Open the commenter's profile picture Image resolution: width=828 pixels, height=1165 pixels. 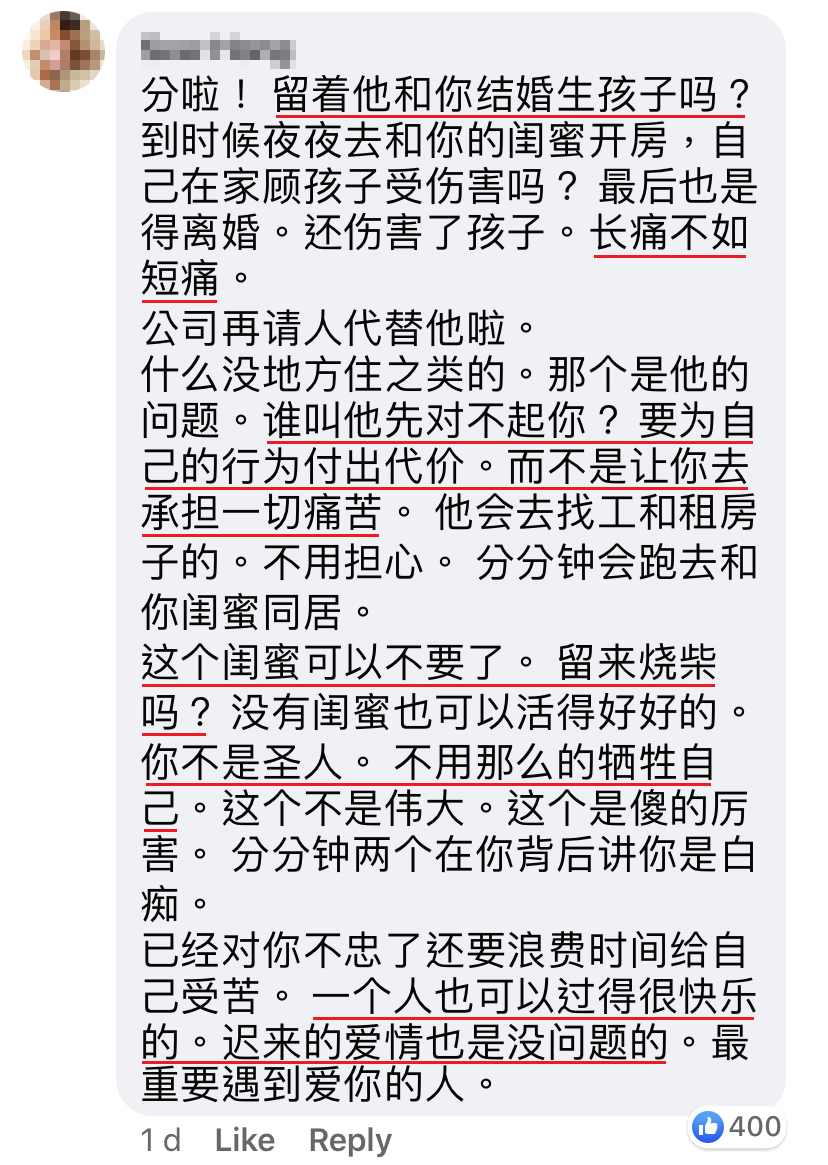[x=64, y=50]
